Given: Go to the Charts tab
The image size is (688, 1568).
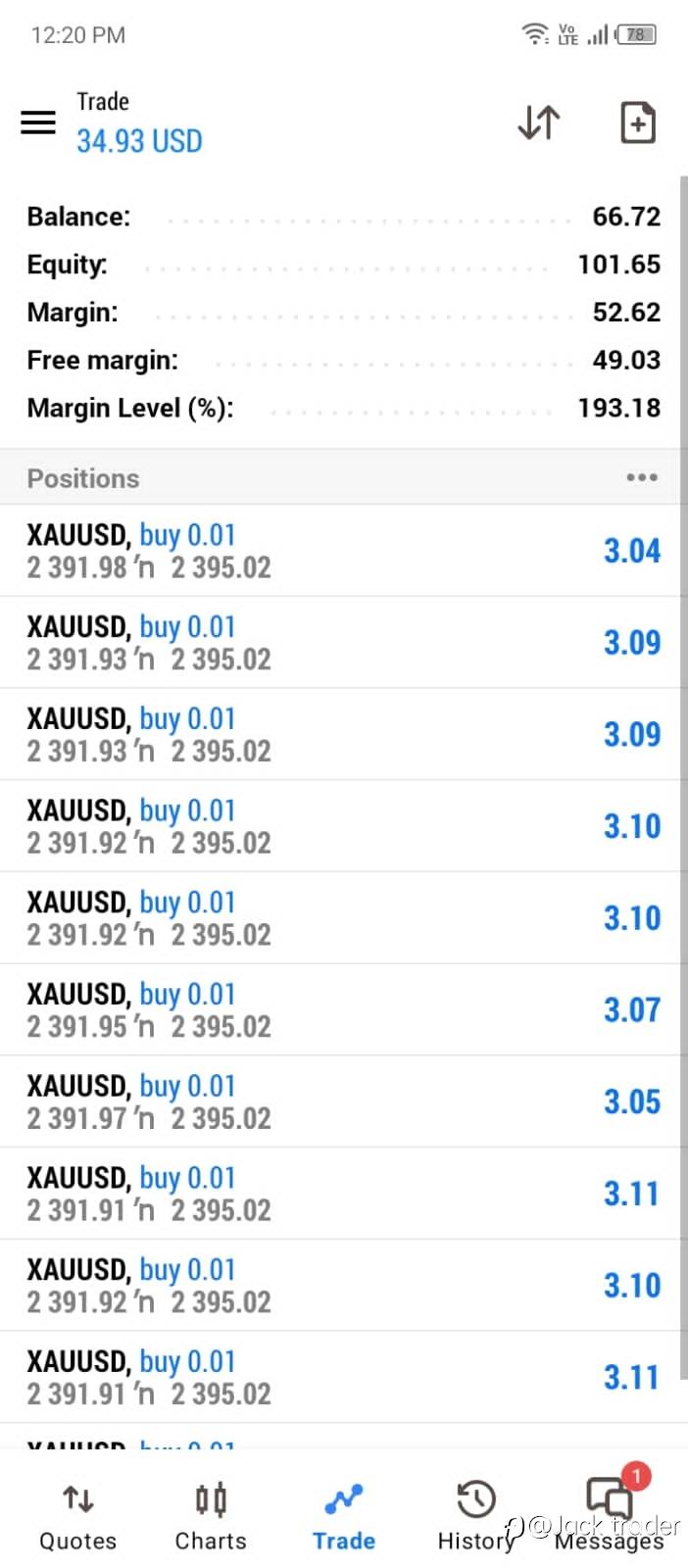Looking at the screenshot, I should (211, 1514).
